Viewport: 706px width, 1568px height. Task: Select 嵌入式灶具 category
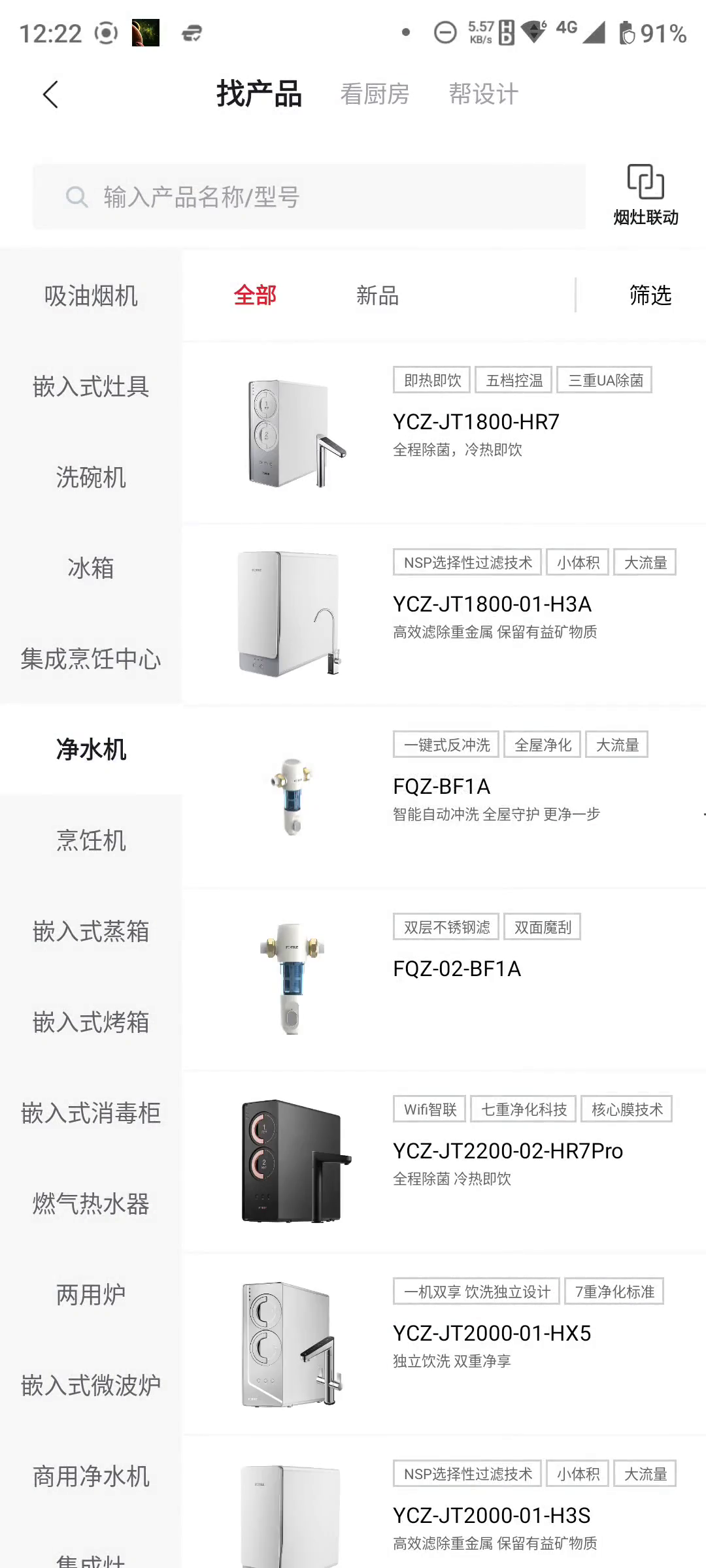point(91,387)
